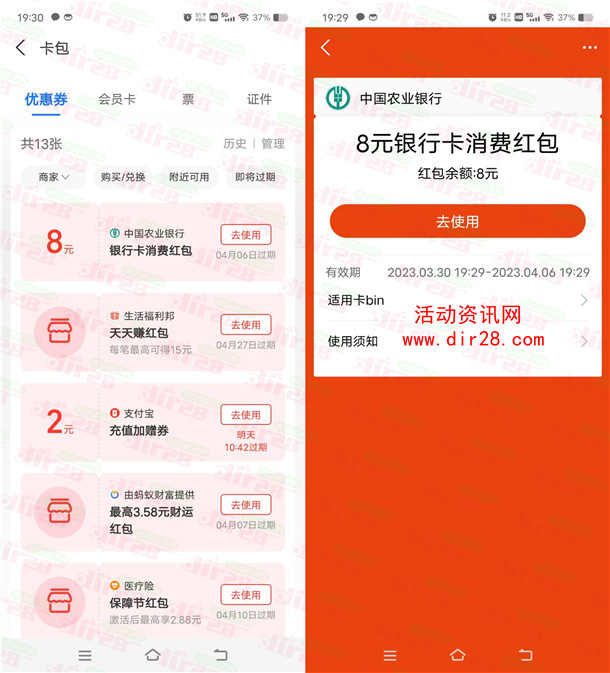Select the 附近可用 filter chip
Image resolution: width=610 pixels, height=673 pixels.
pos(189,177)
